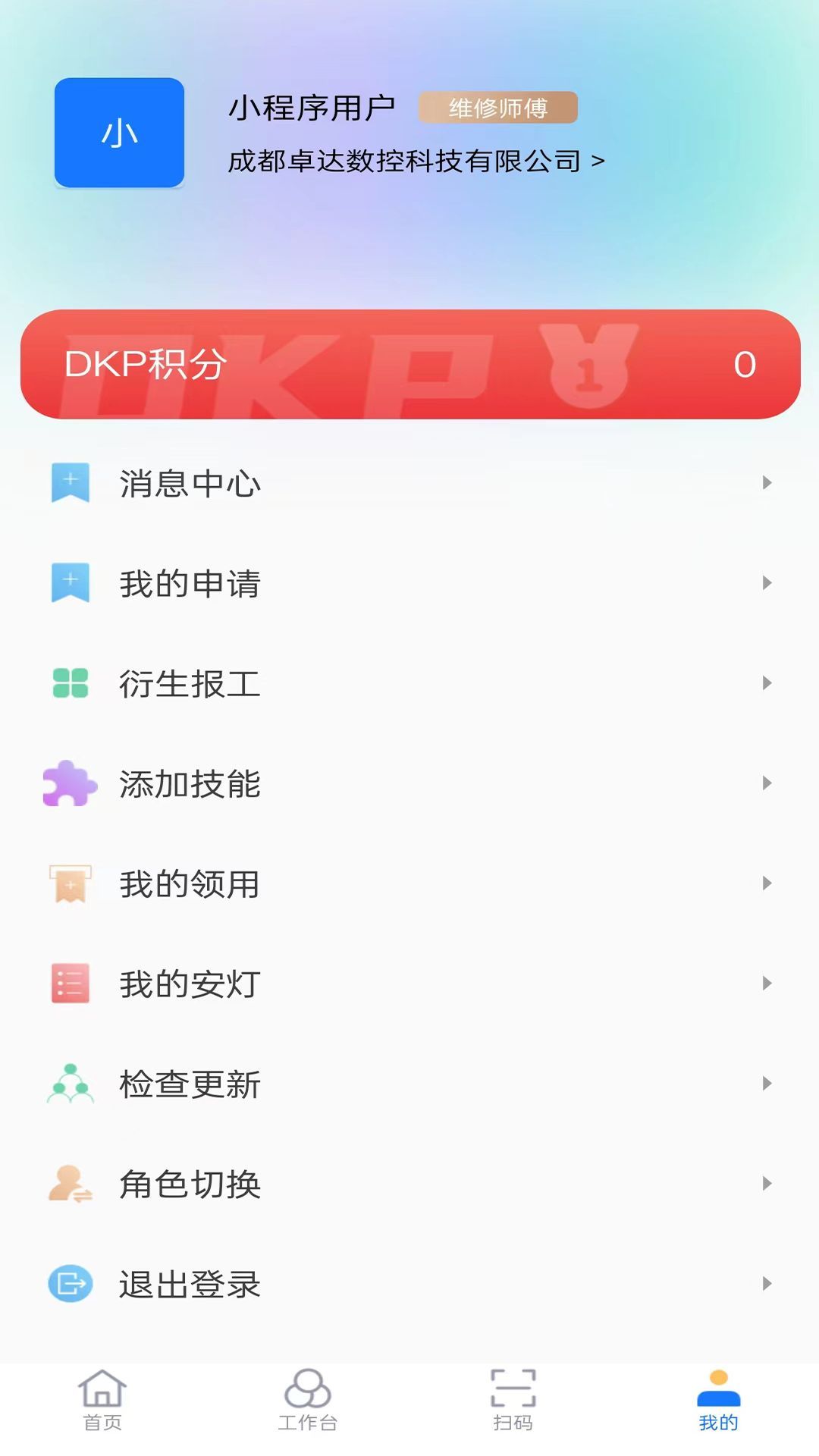This screenshot has height=1456, width=819.
Task: Click the 我的申请 bookmark icon
Action: (x=71, y=584)
